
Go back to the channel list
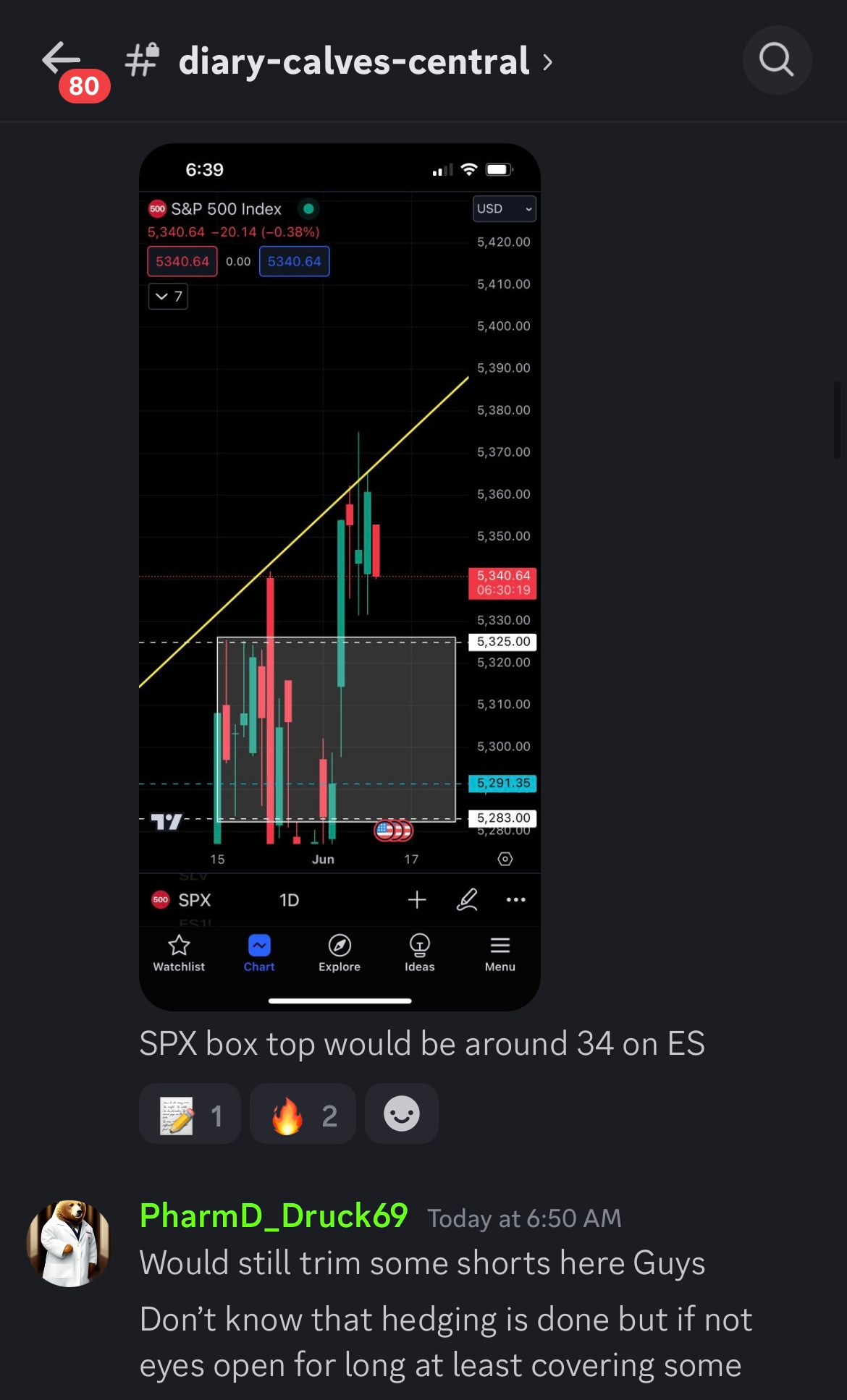click(x=61, y=59)
